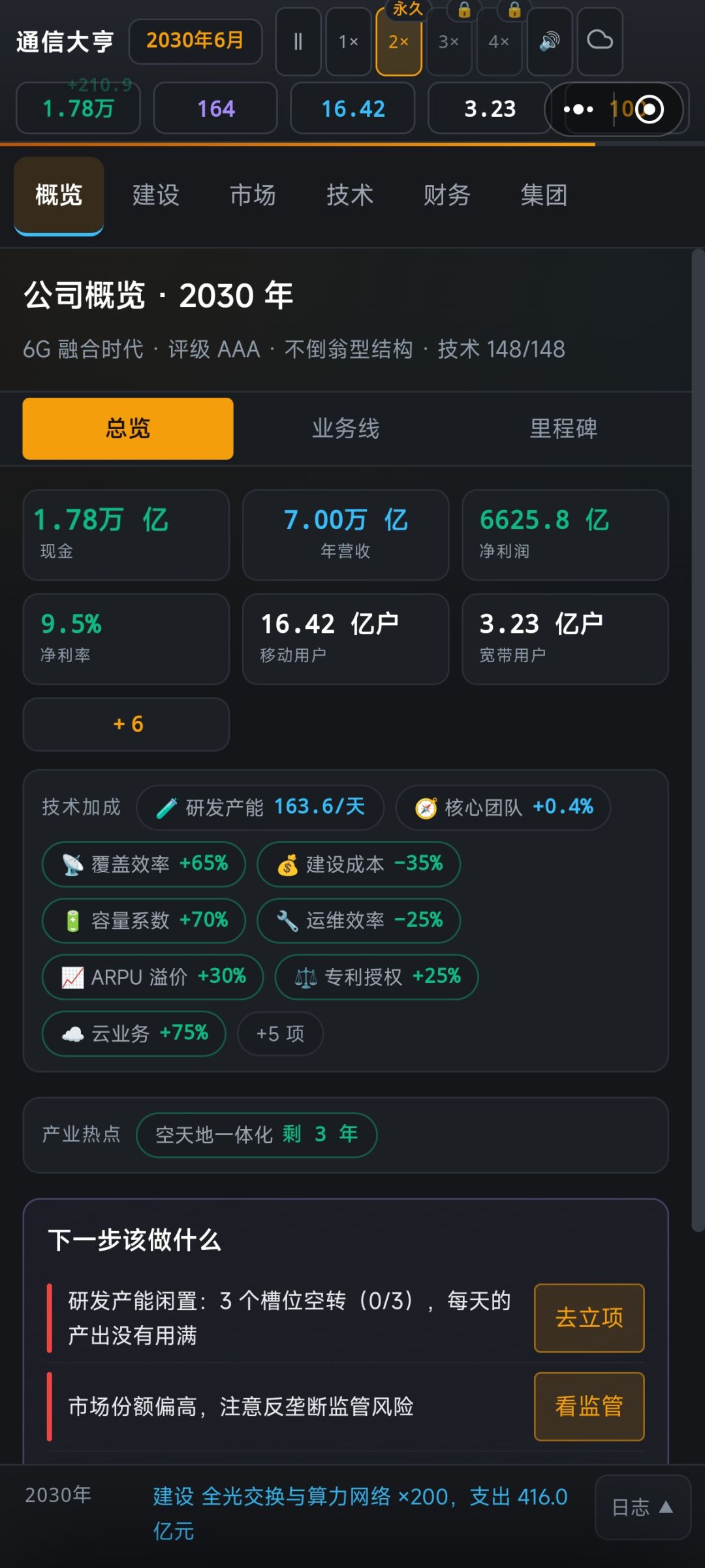Switch to the 建设 tab

click(x=156, y=195)
